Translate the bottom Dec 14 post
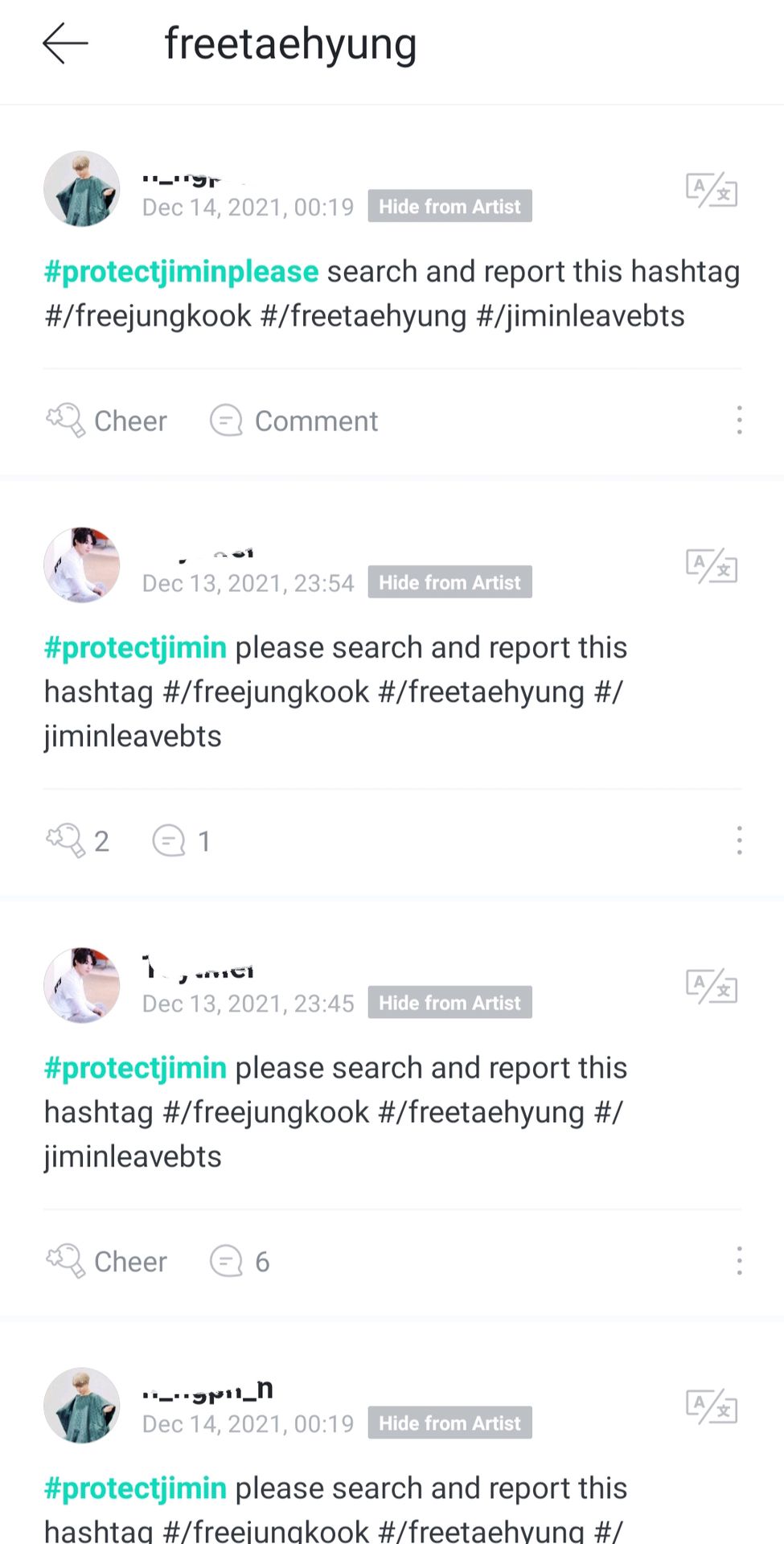 (x=711, y=1407)
